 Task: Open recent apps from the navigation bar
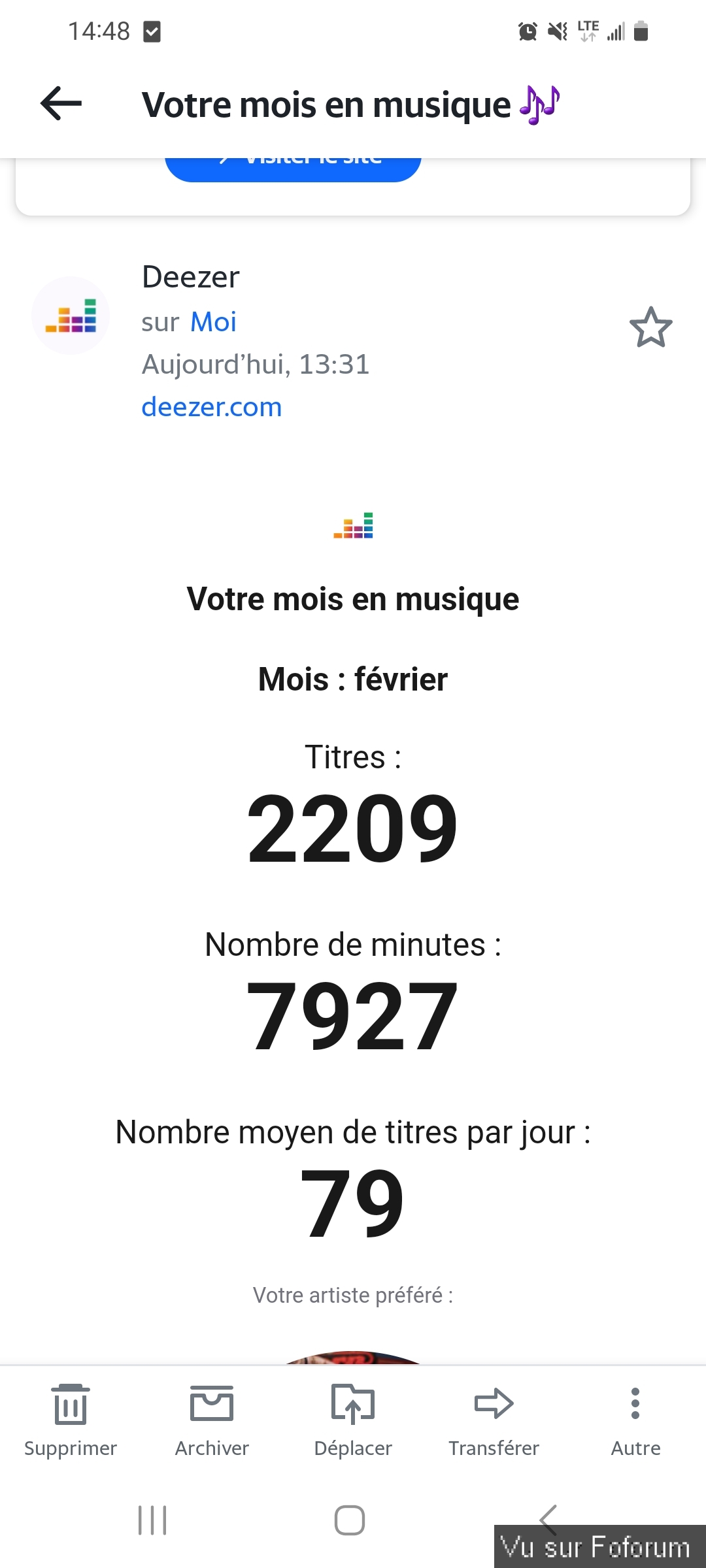click(152, 1520)
